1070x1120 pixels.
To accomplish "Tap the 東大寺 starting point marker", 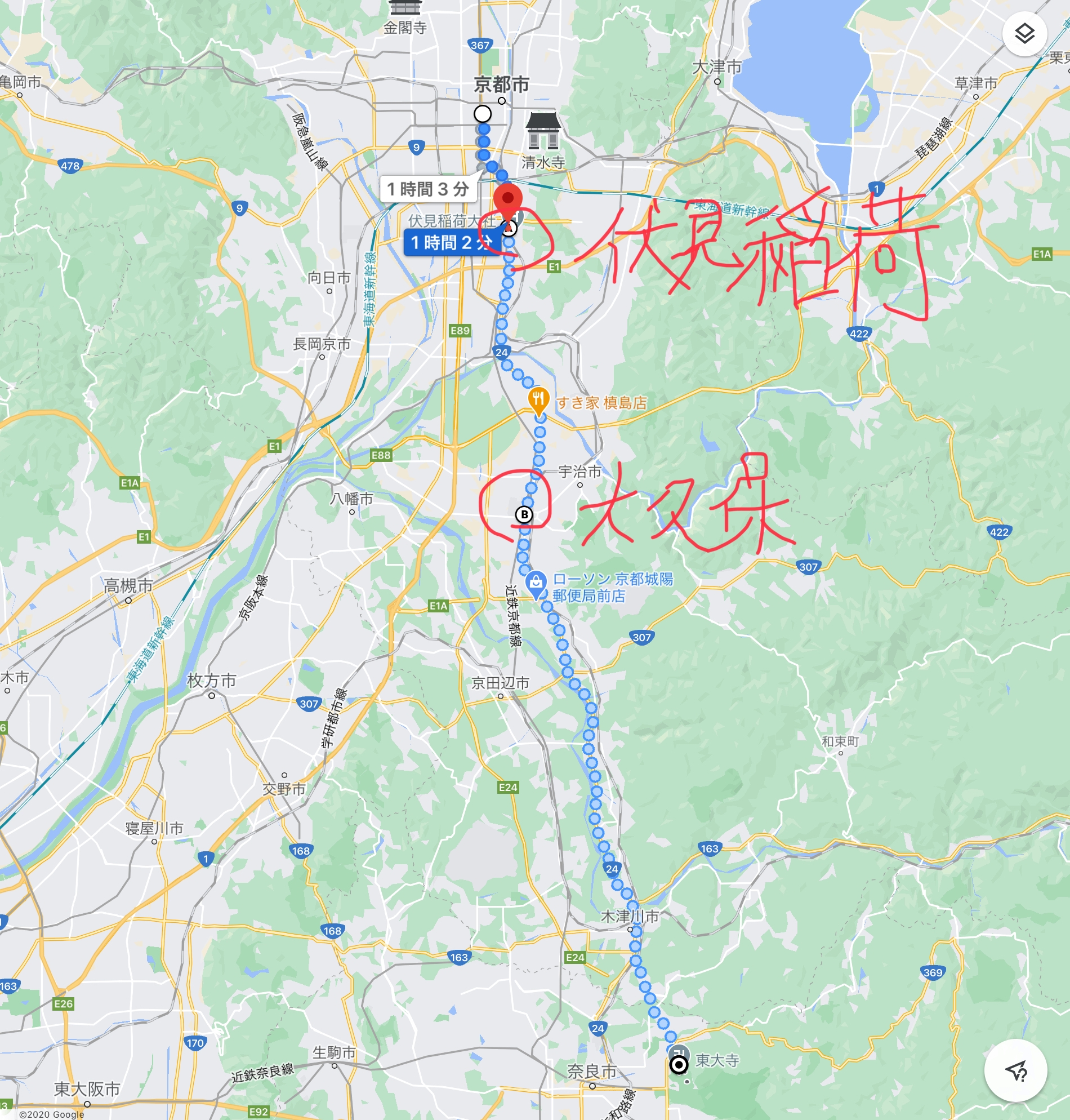I will 679,1065.
